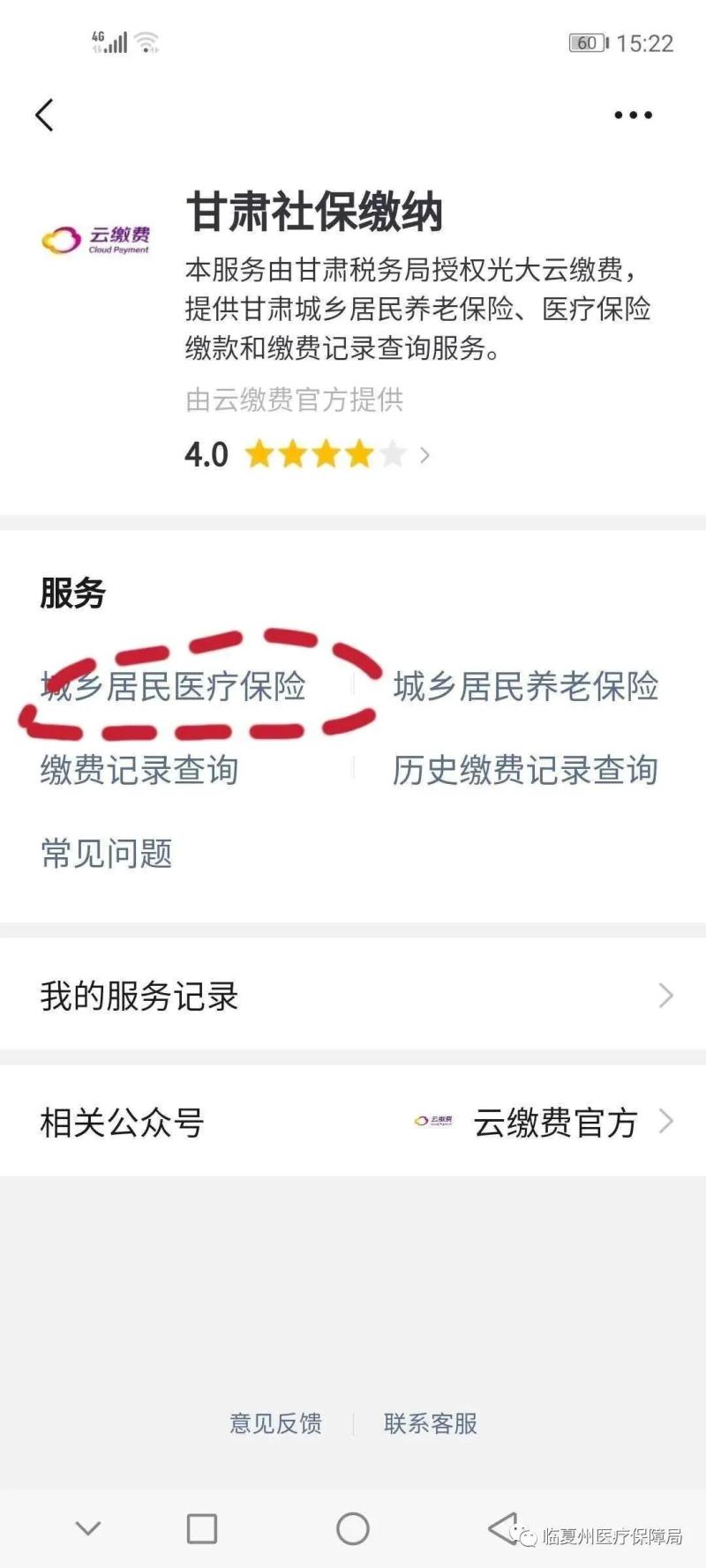Open 云缴费官方 related official account
This screenshot has width=706, height=1568.
554,1123
